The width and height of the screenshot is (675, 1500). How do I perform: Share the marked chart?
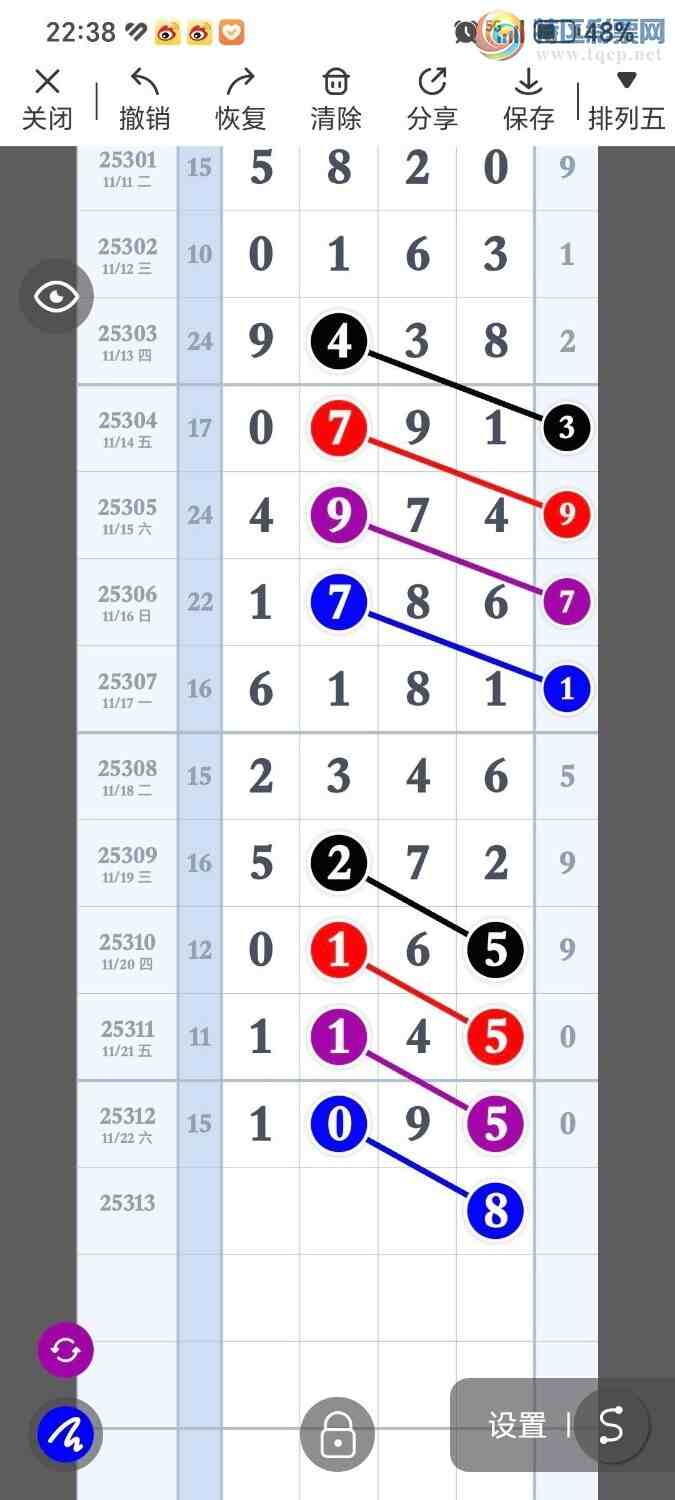(x=432, y=100)
